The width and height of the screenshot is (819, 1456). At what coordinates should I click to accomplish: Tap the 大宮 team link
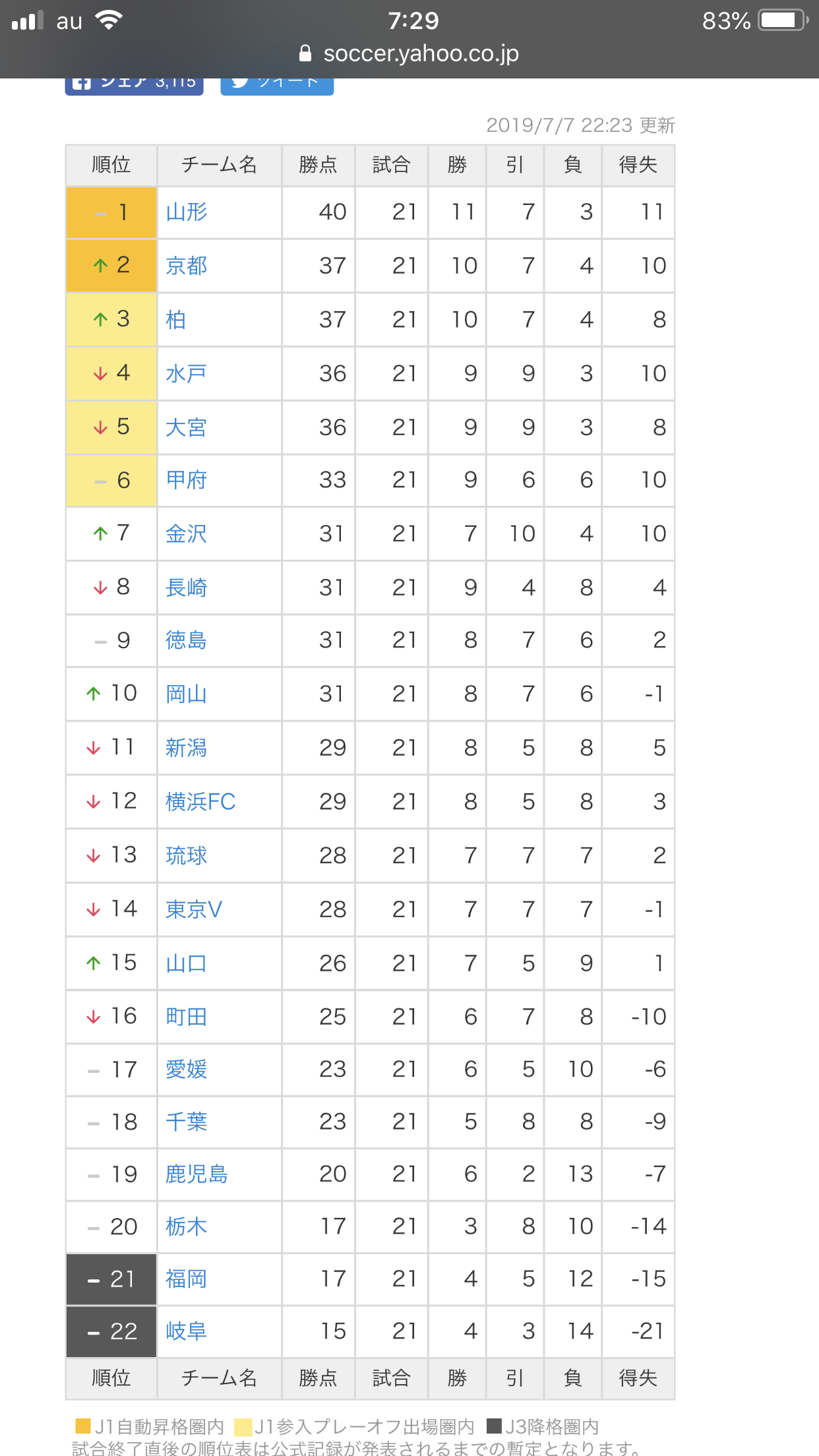187,427
